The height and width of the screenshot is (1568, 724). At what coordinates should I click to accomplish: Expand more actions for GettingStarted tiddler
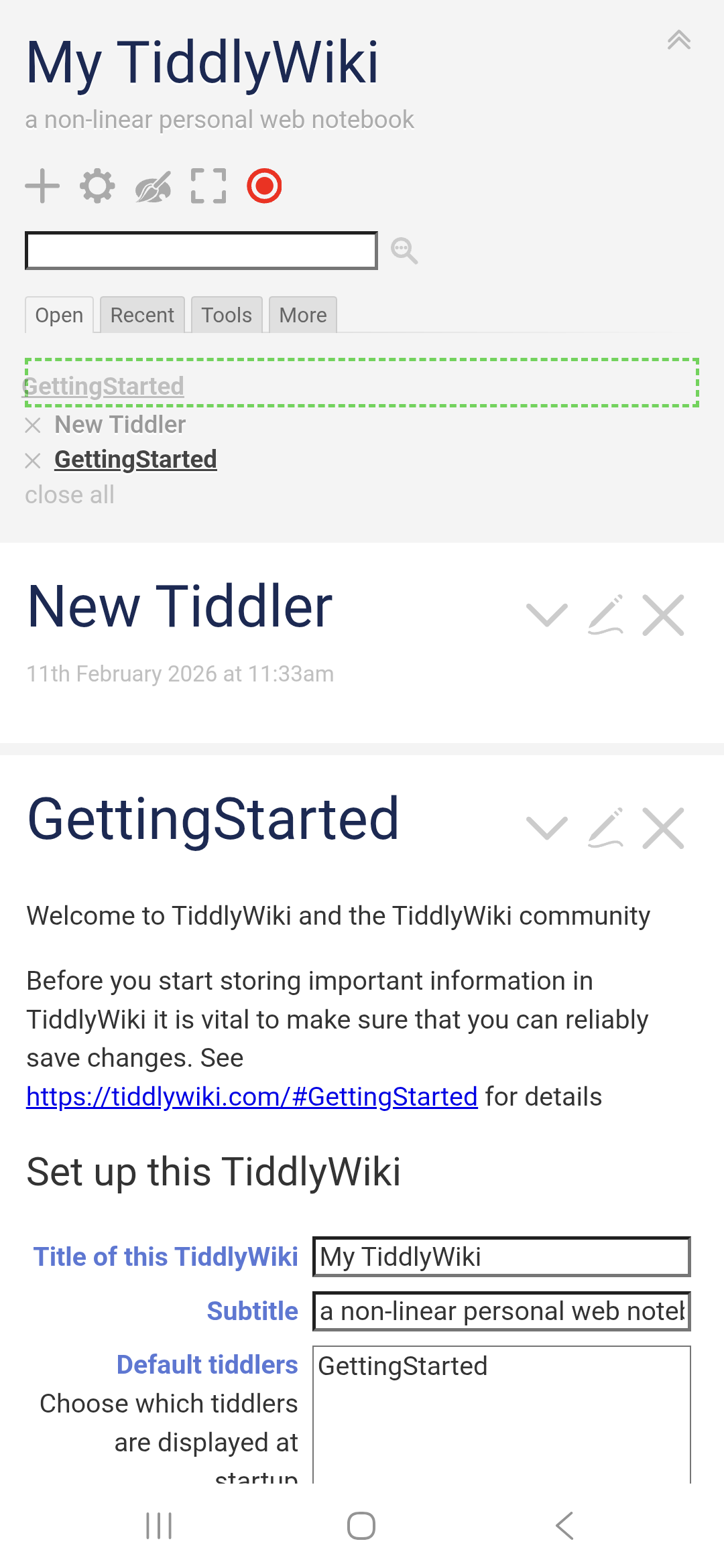point(547,828)
